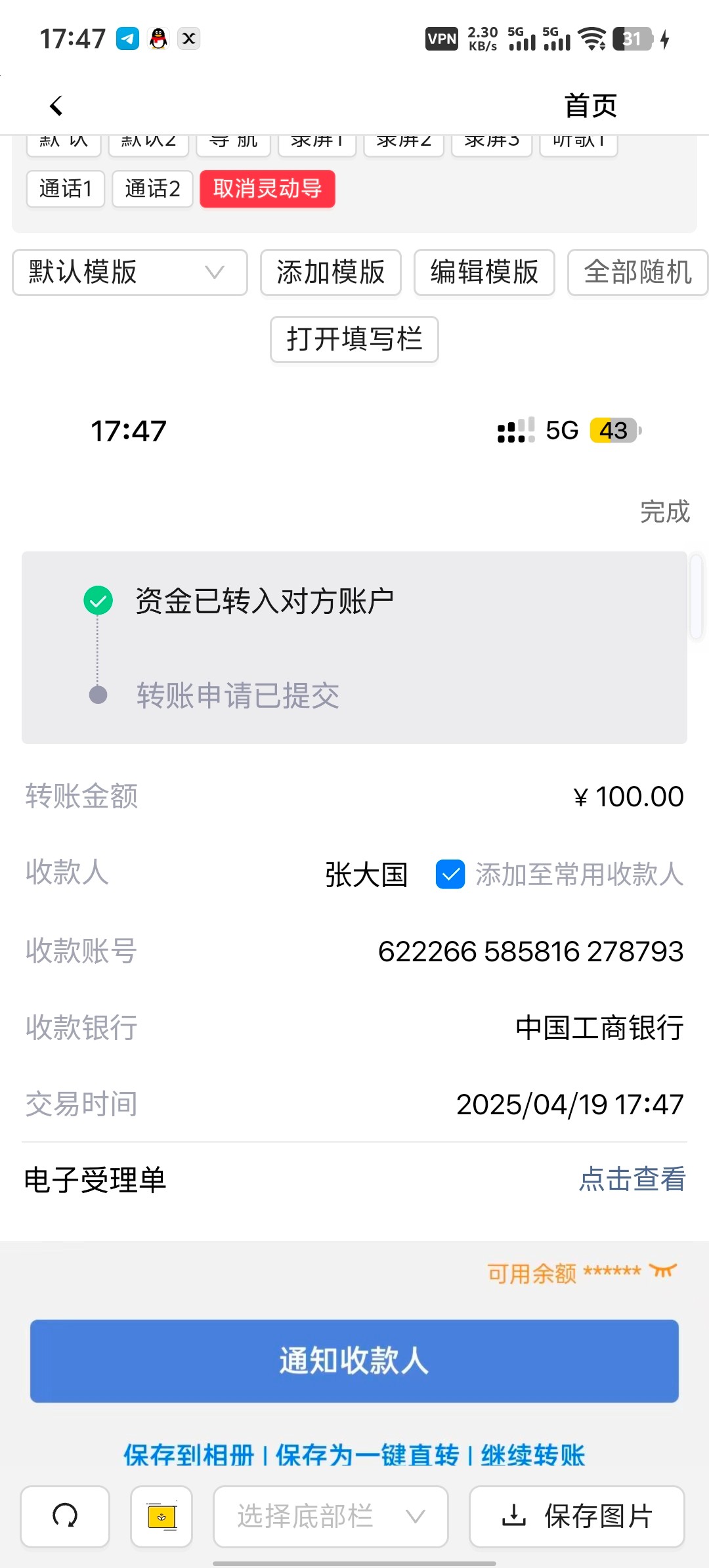Choose 全部随机 to randomize everything

click(637, 272)
